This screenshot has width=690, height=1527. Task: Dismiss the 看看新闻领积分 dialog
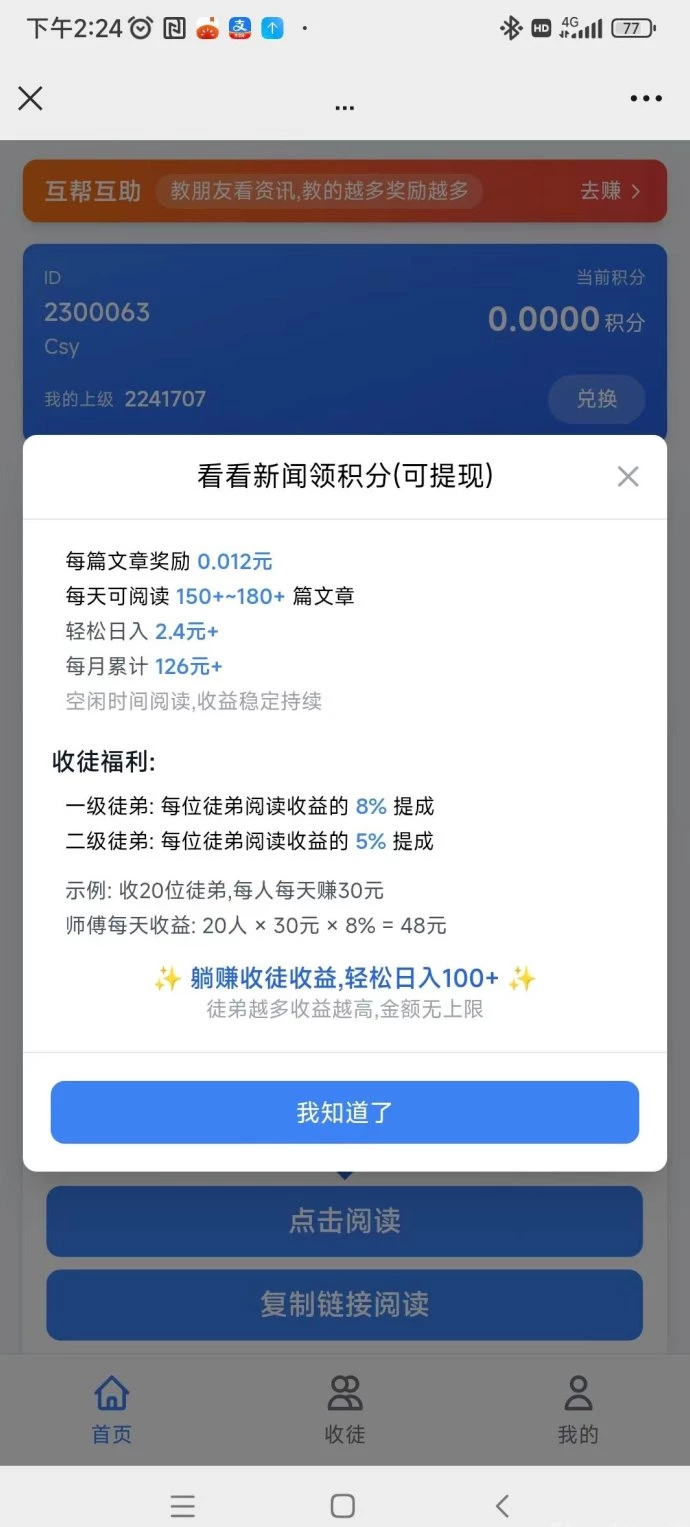(627, 477)
